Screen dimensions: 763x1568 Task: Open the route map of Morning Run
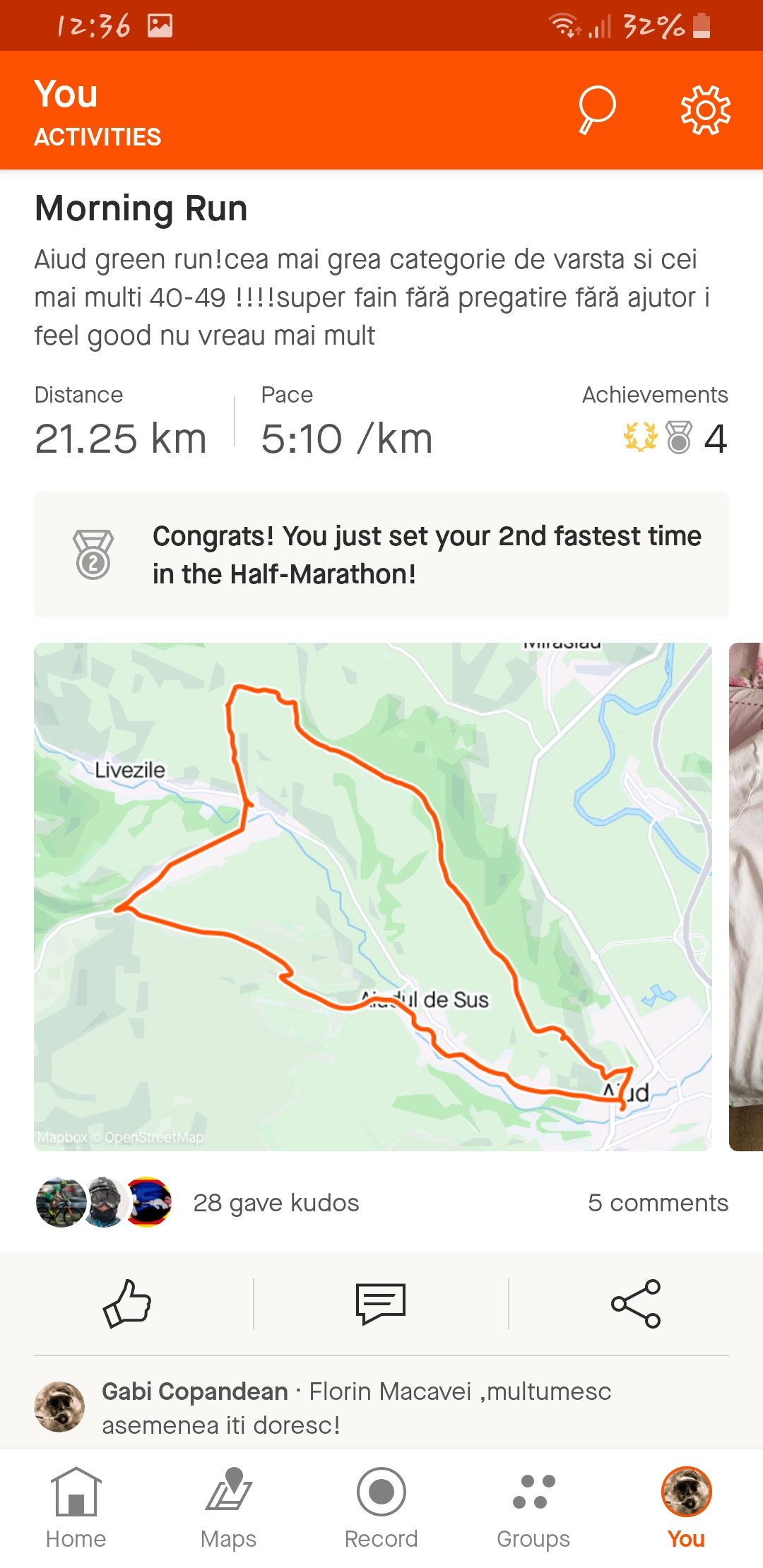373,896
